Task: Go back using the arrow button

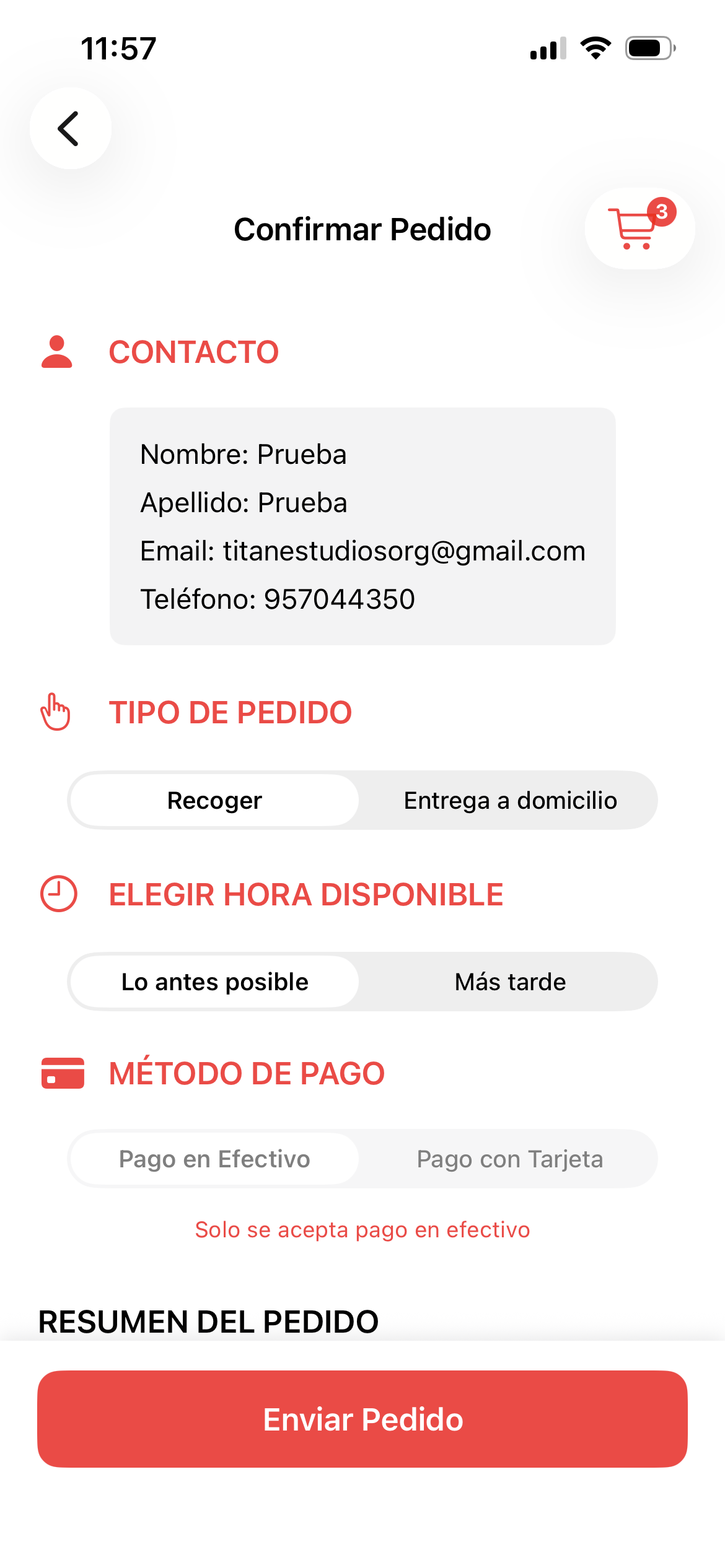Action: click(x=70, y=128)
